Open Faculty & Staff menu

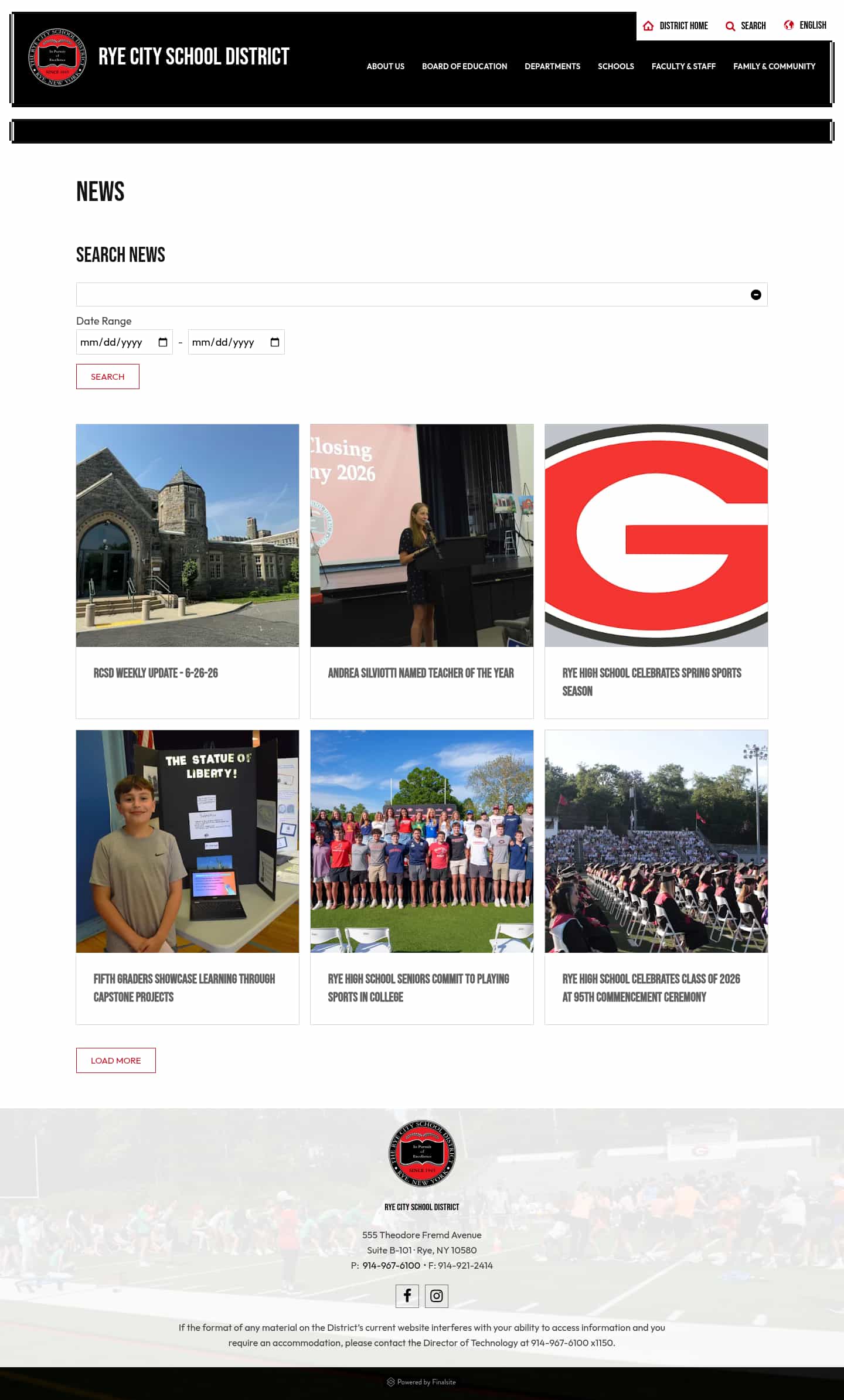pos(683,66)
